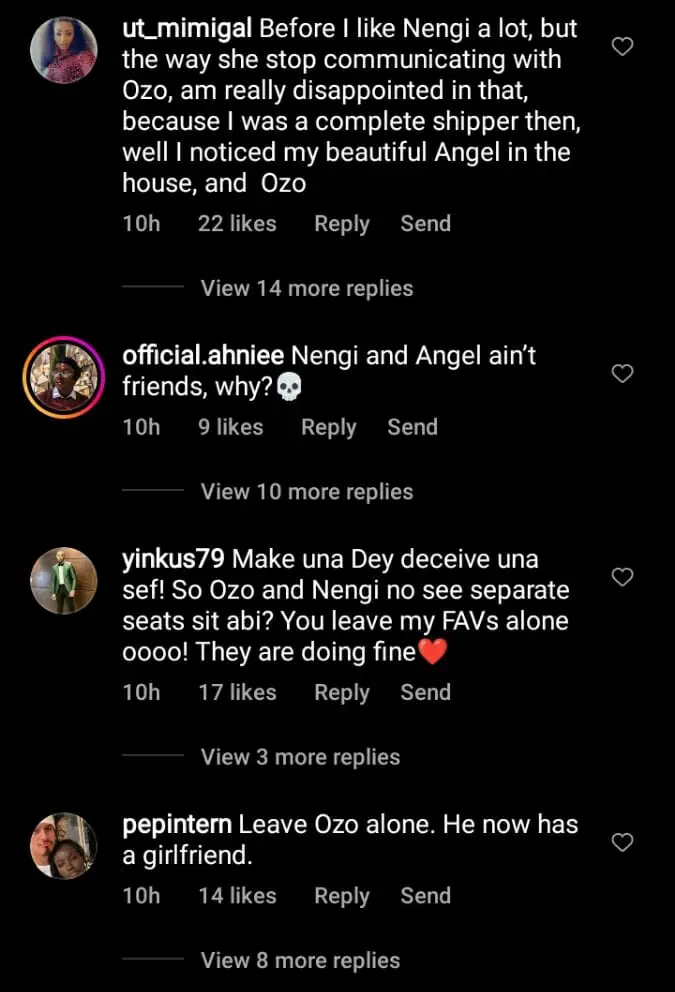Reply to ut_mimigal's comment

342,224
